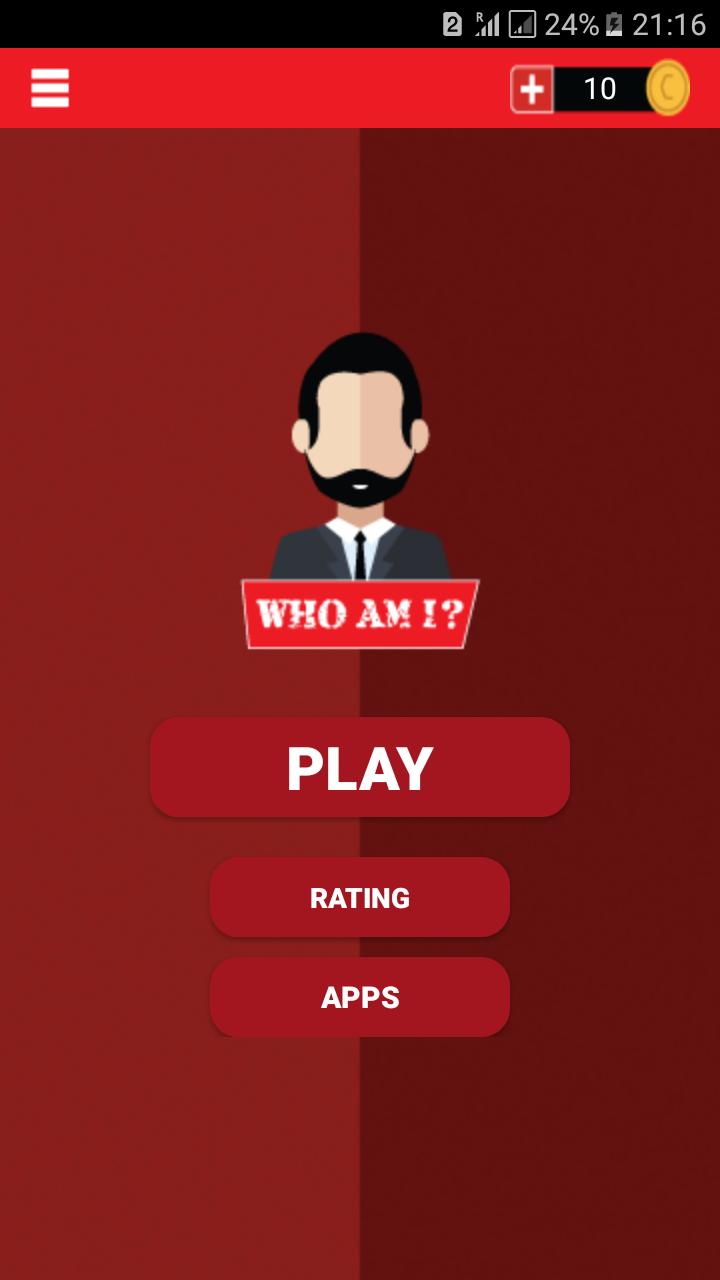This screenshot has width=720, height=1280.
Task: Open the RATING screen
Action: pos(360,897)
